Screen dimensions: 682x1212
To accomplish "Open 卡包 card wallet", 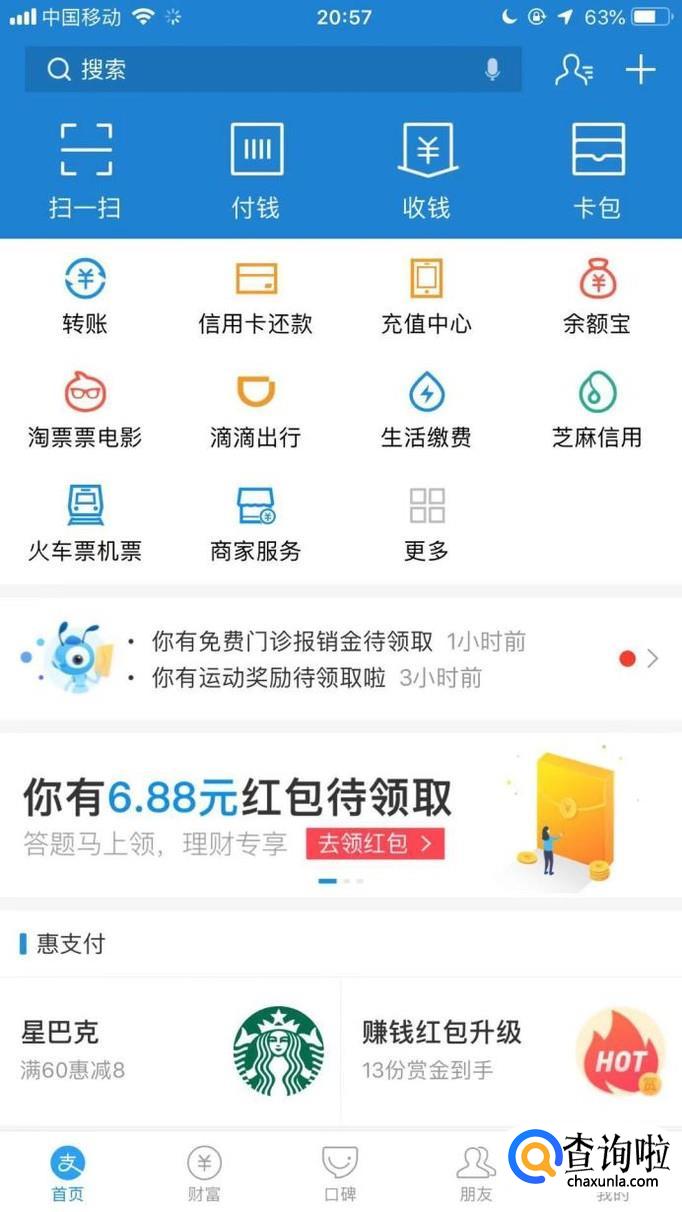I will 597,170.
